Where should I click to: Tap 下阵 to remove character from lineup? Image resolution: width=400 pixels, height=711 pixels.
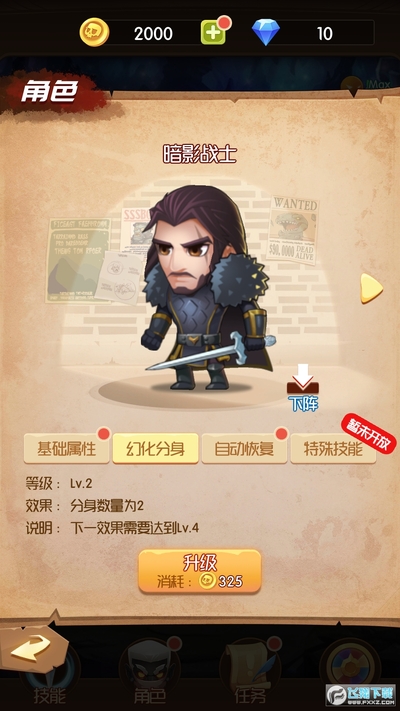(x=303, y=388)
